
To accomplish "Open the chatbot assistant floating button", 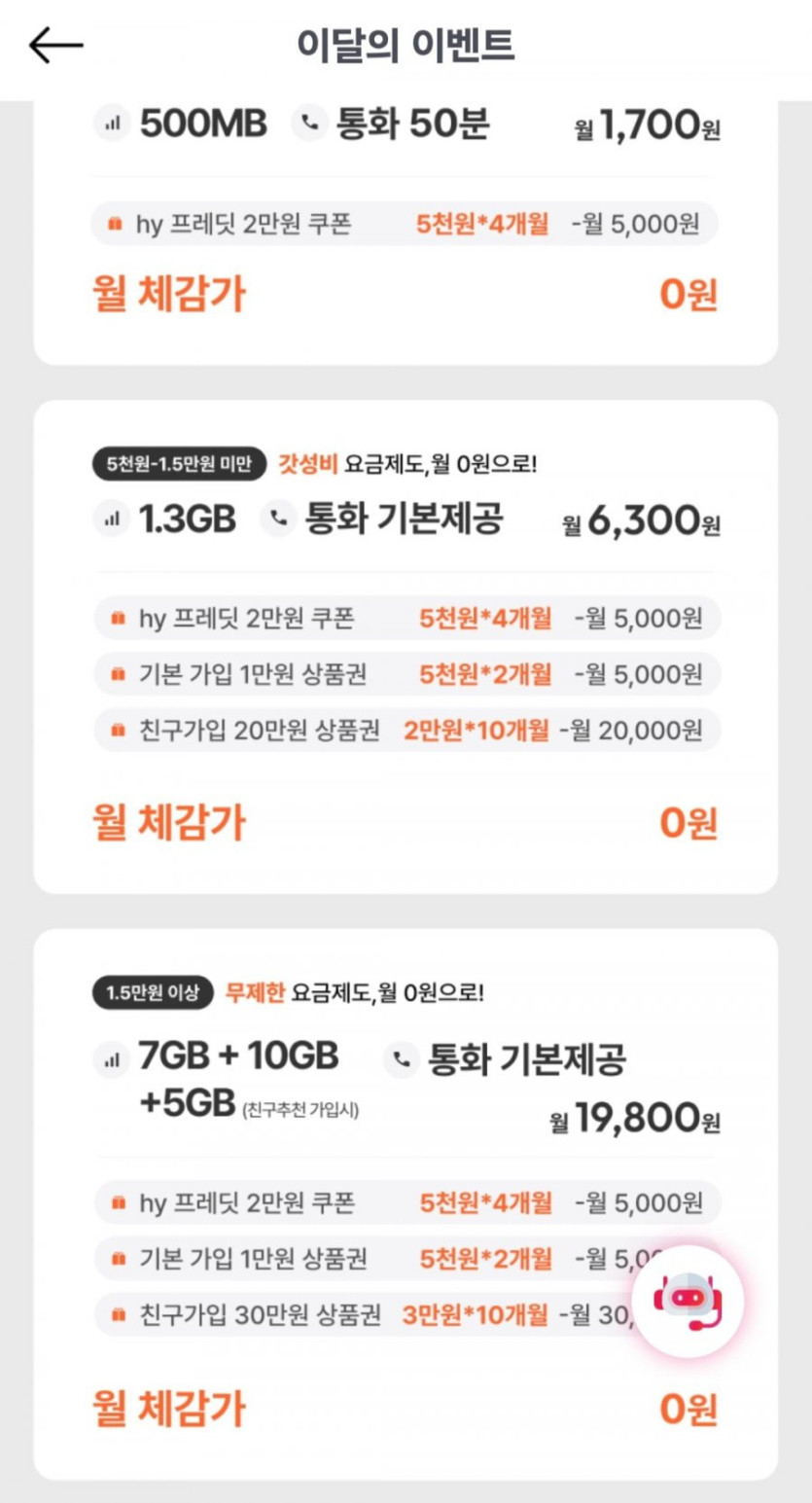I will [688, 1301].
